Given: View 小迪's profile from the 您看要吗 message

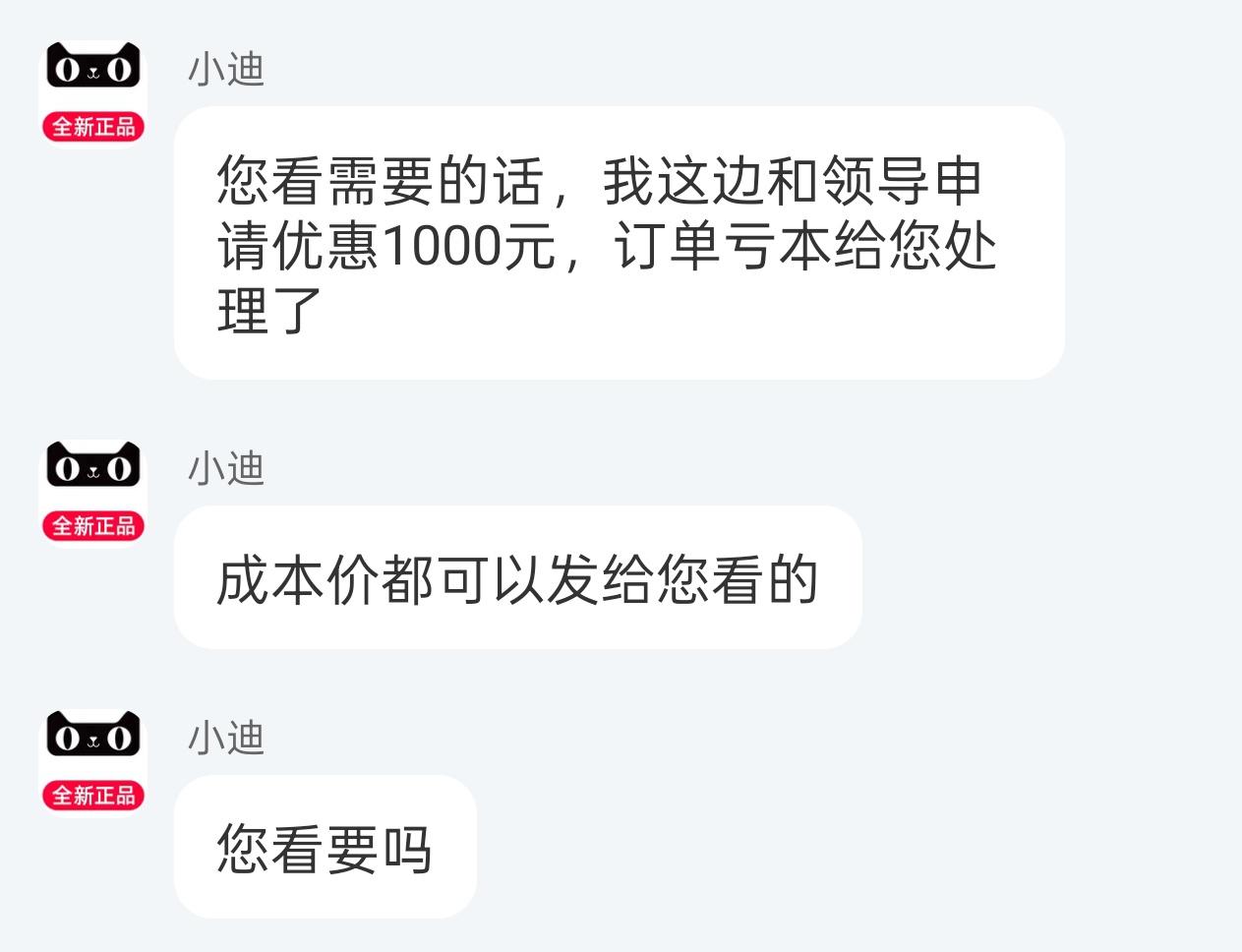Looking at the screenshot, I should 93,761.
